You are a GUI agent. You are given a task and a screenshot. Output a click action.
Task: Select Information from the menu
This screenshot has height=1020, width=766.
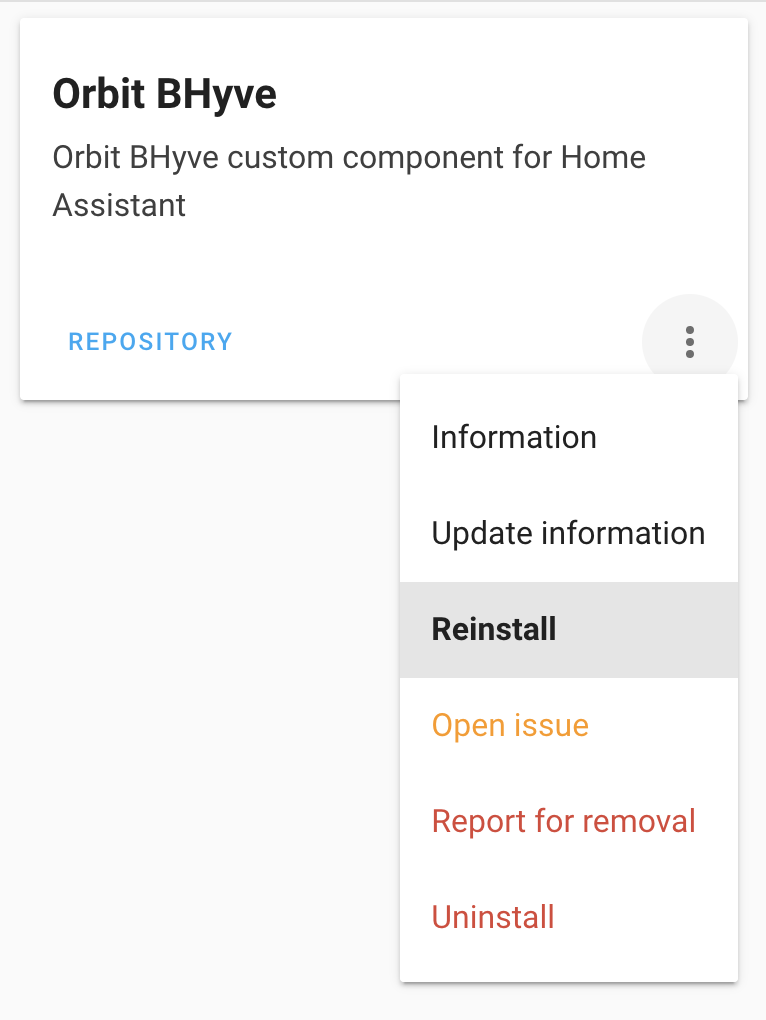(514, 438)
